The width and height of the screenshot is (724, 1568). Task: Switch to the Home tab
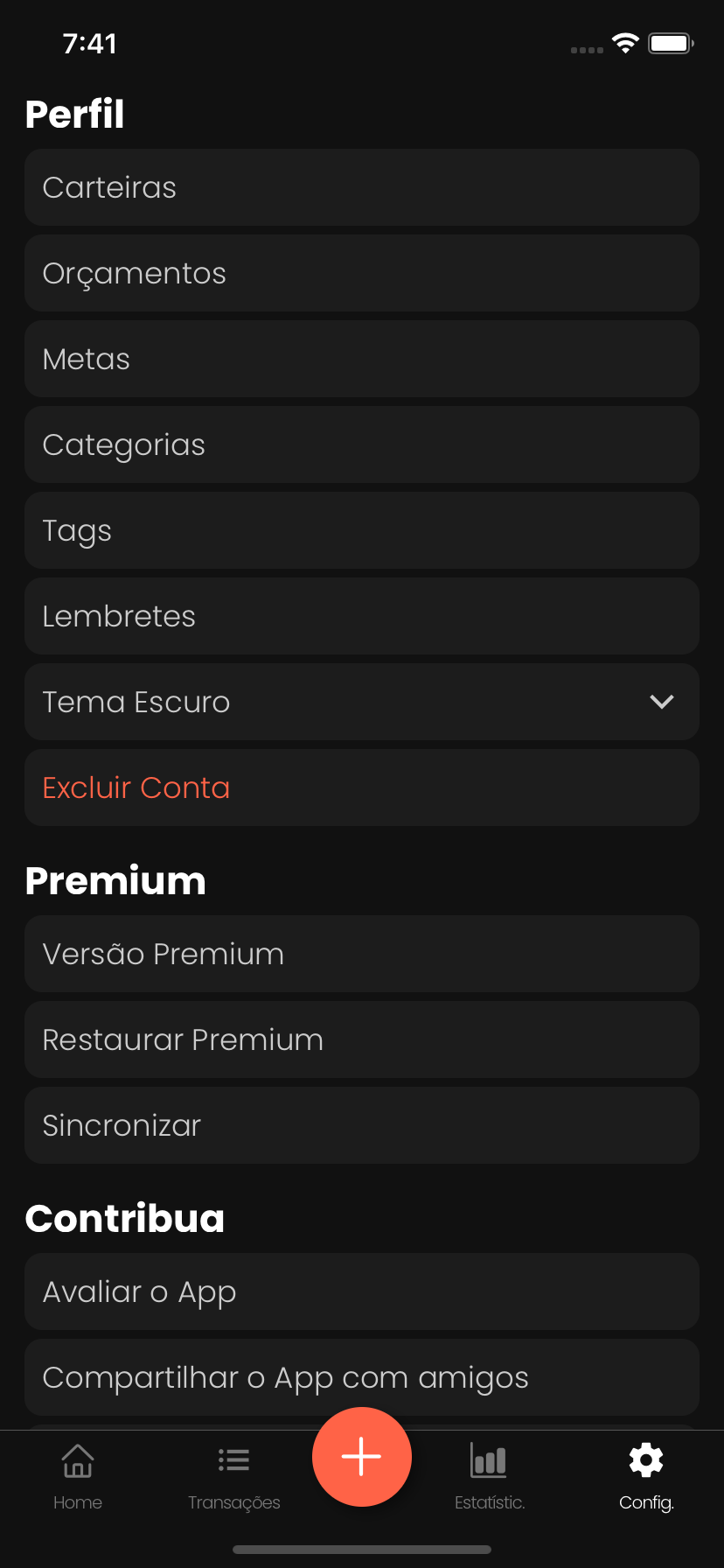point(78,1476)
